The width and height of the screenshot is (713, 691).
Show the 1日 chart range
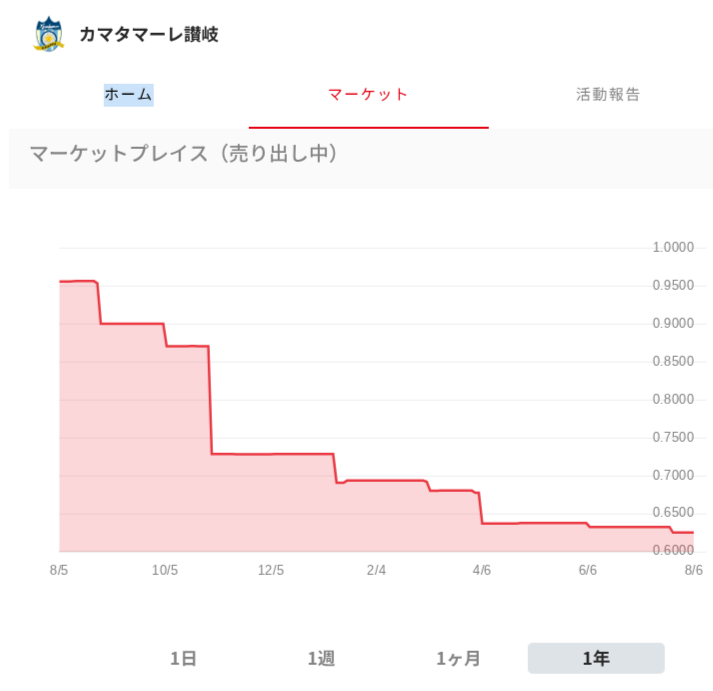pyautogui.click(x=183, y=658)
